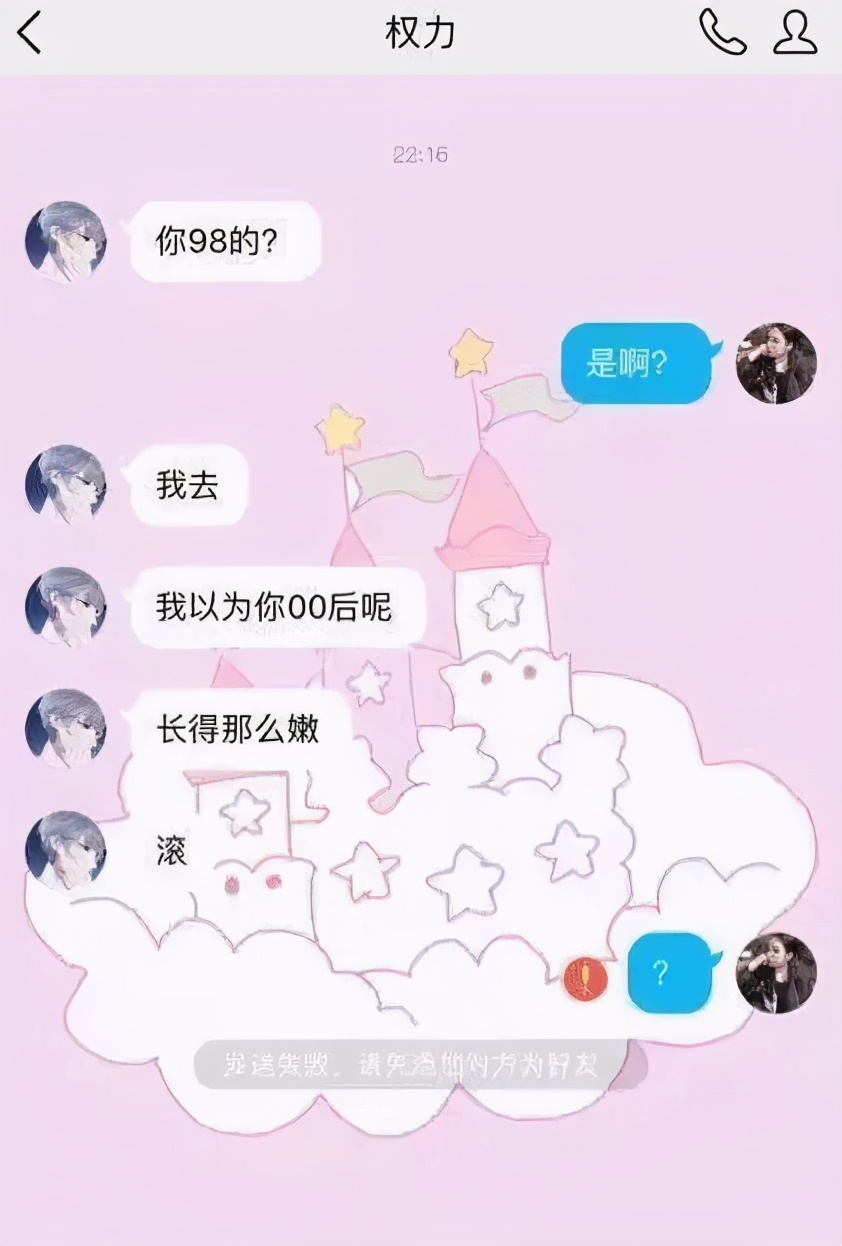The height and width of the screenshot is (1246, 842).
Task: Tap the '滚' message bubble
Action: point(169,845)
